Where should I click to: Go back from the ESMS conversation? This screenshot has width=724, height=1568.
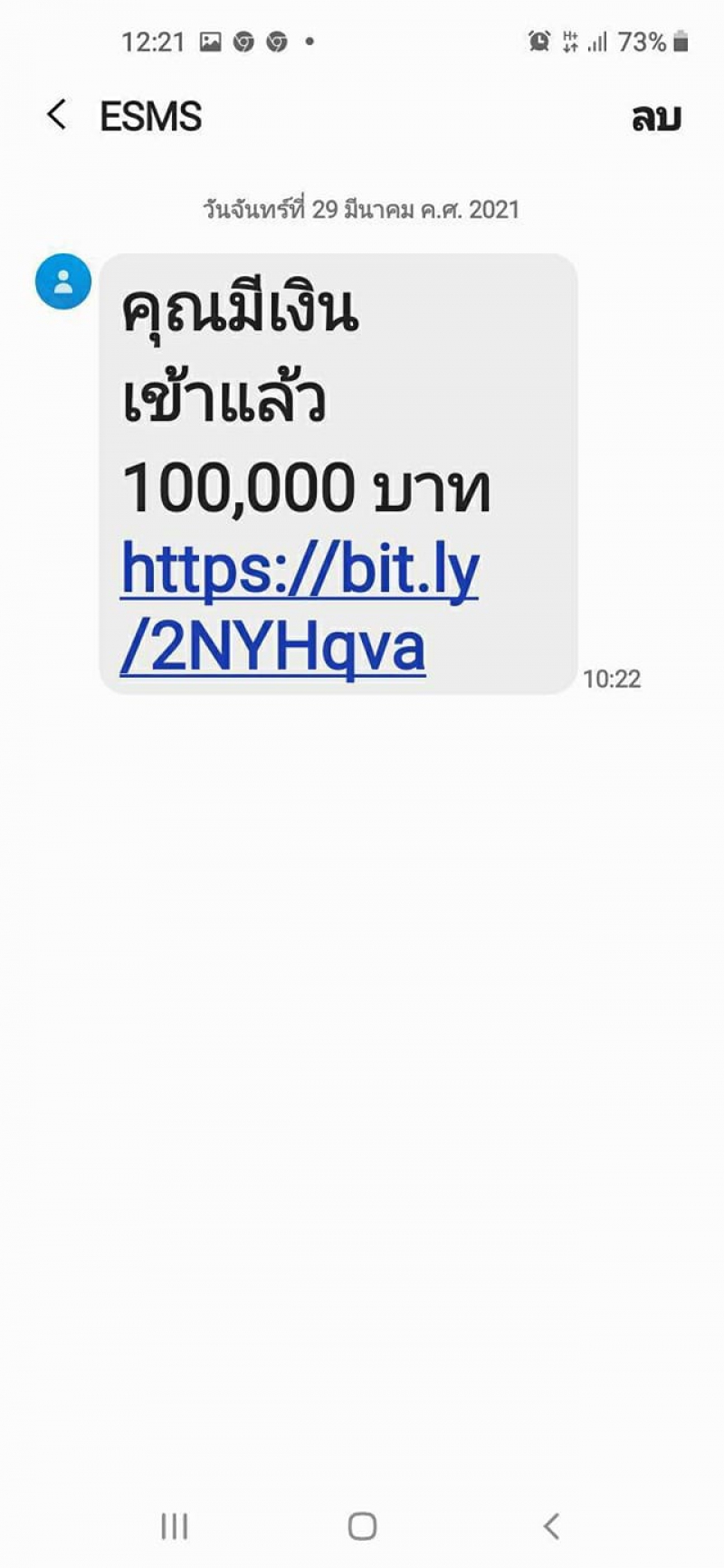(x=57, y=115)
